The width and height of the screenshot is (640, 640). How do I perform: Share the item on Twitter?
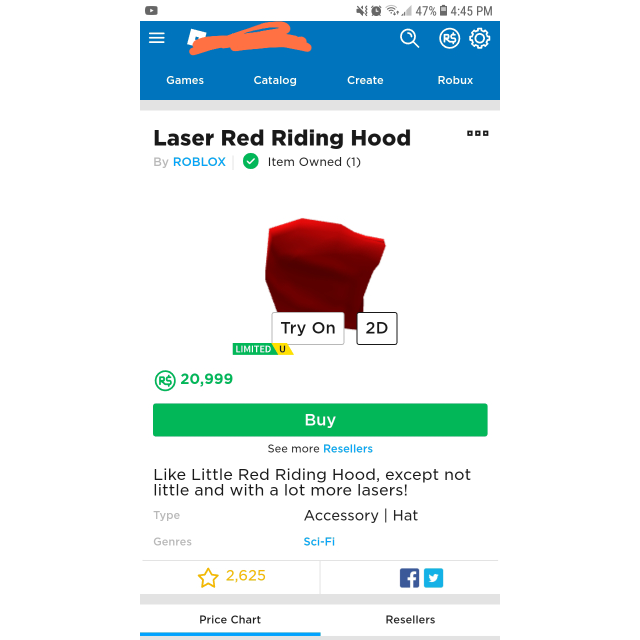[433, 578]
